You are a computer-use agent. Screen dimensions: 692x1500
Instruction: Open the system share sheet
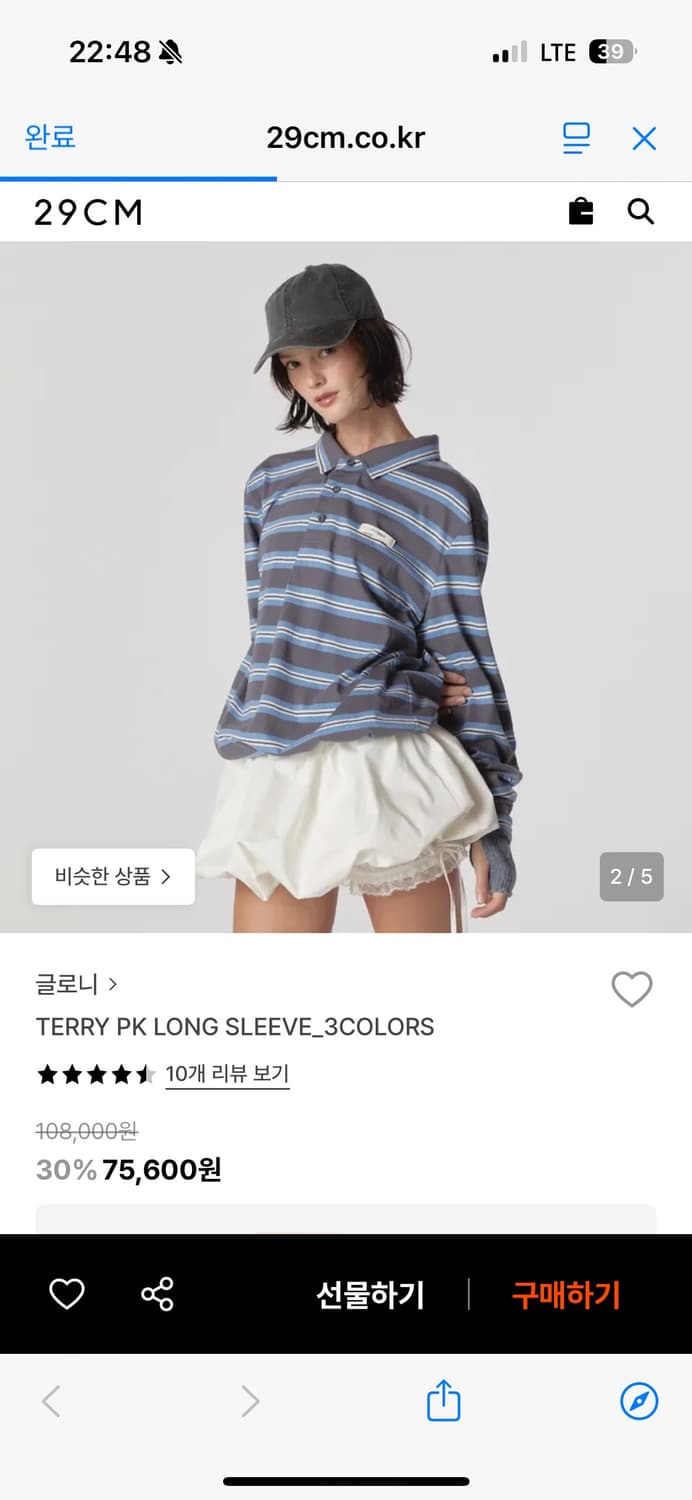click(443, 1400)
